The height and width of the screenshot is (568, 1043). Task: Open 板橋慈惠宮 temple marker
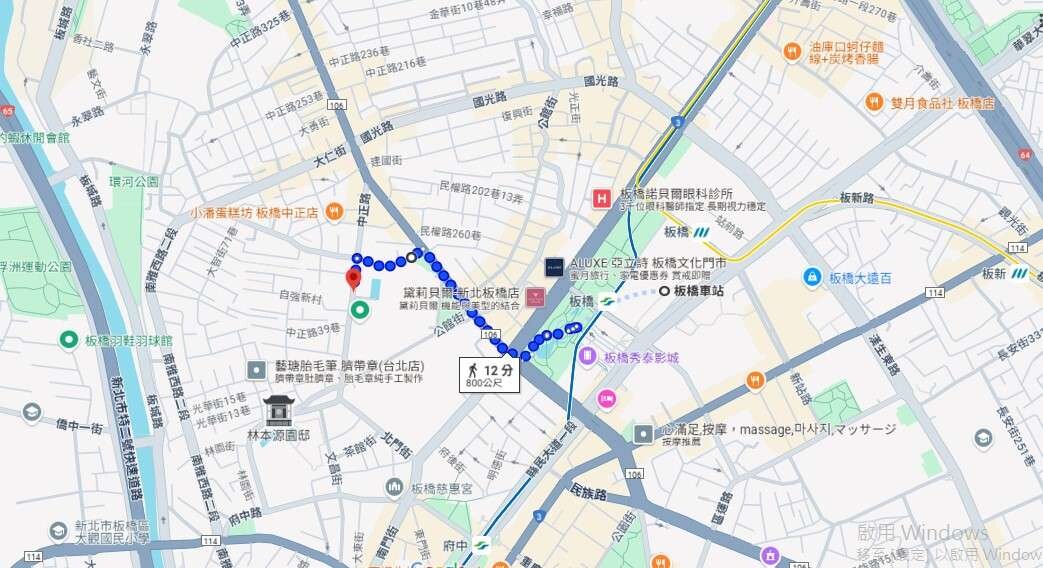(395, 487)
